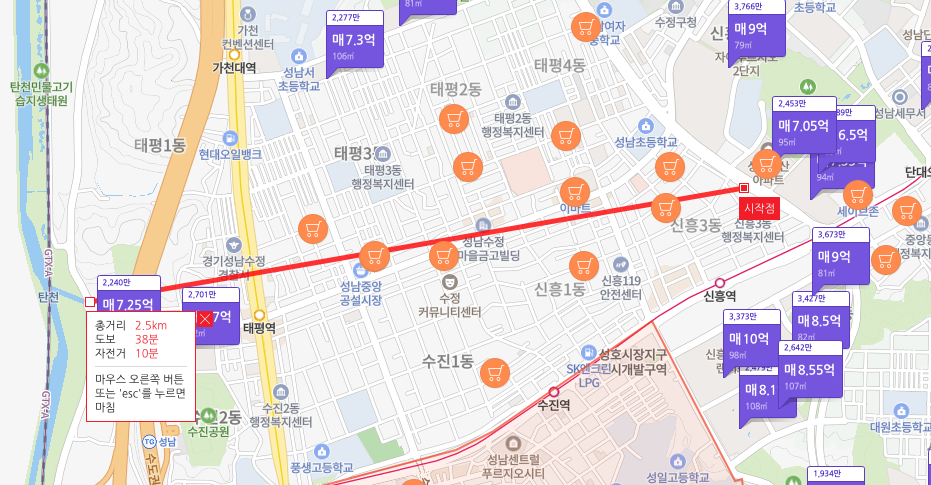Open the 매 9억 81㎡ listing marker
The image size is (931, 485).
pos(838,257)
